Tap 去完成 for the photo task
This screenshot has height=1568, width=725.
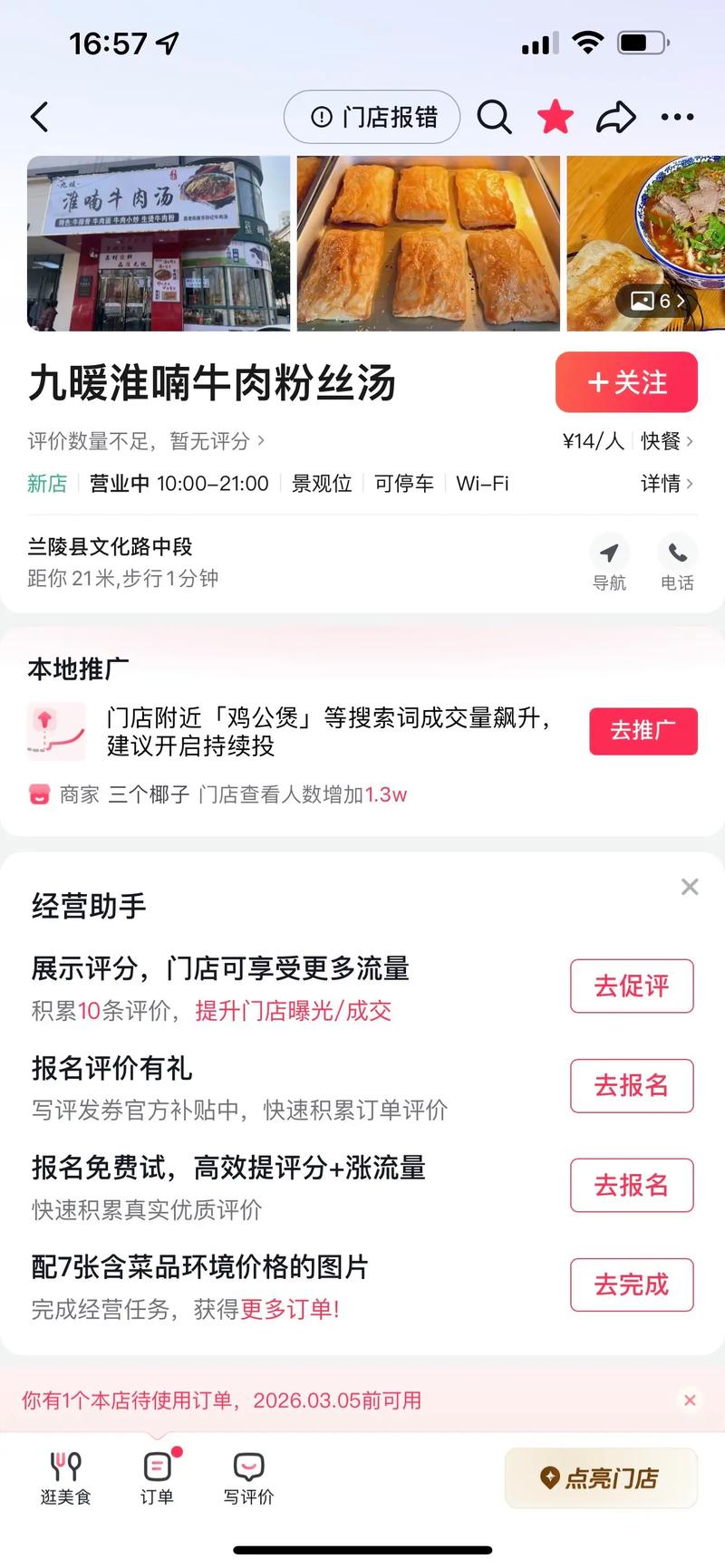click(x=632, y=1284)
